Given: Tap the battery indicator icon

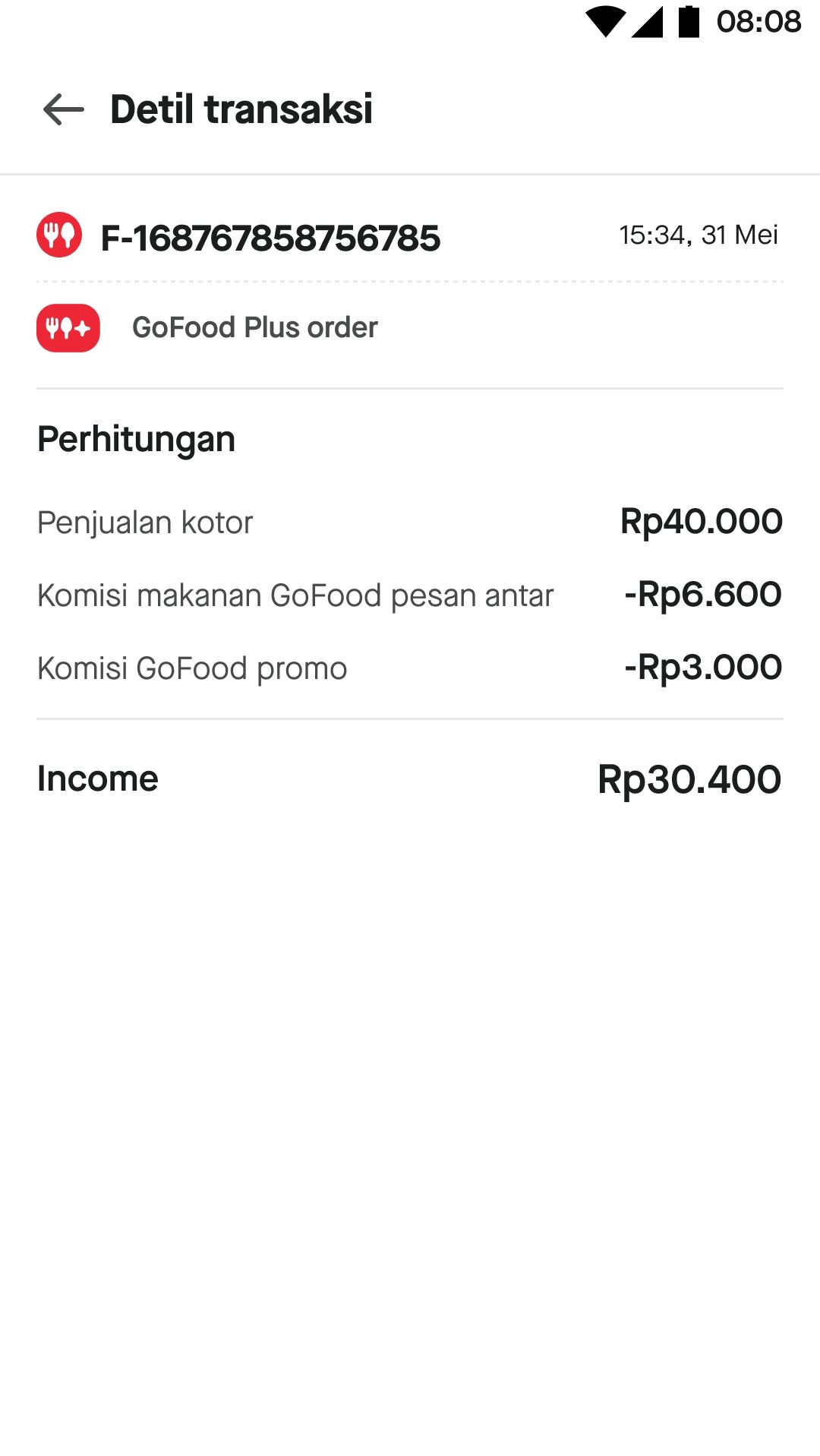Looking at the screenshot, I should [x=691, y=21].
